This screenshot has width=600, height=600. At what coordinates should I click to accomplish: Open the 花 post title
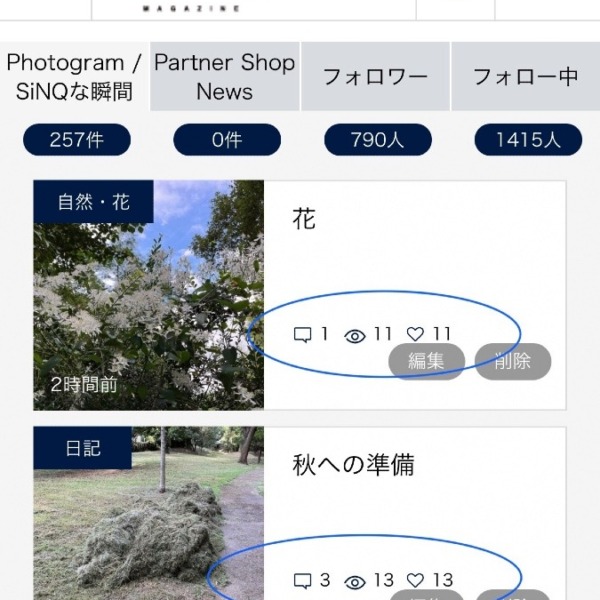(304, 219)
